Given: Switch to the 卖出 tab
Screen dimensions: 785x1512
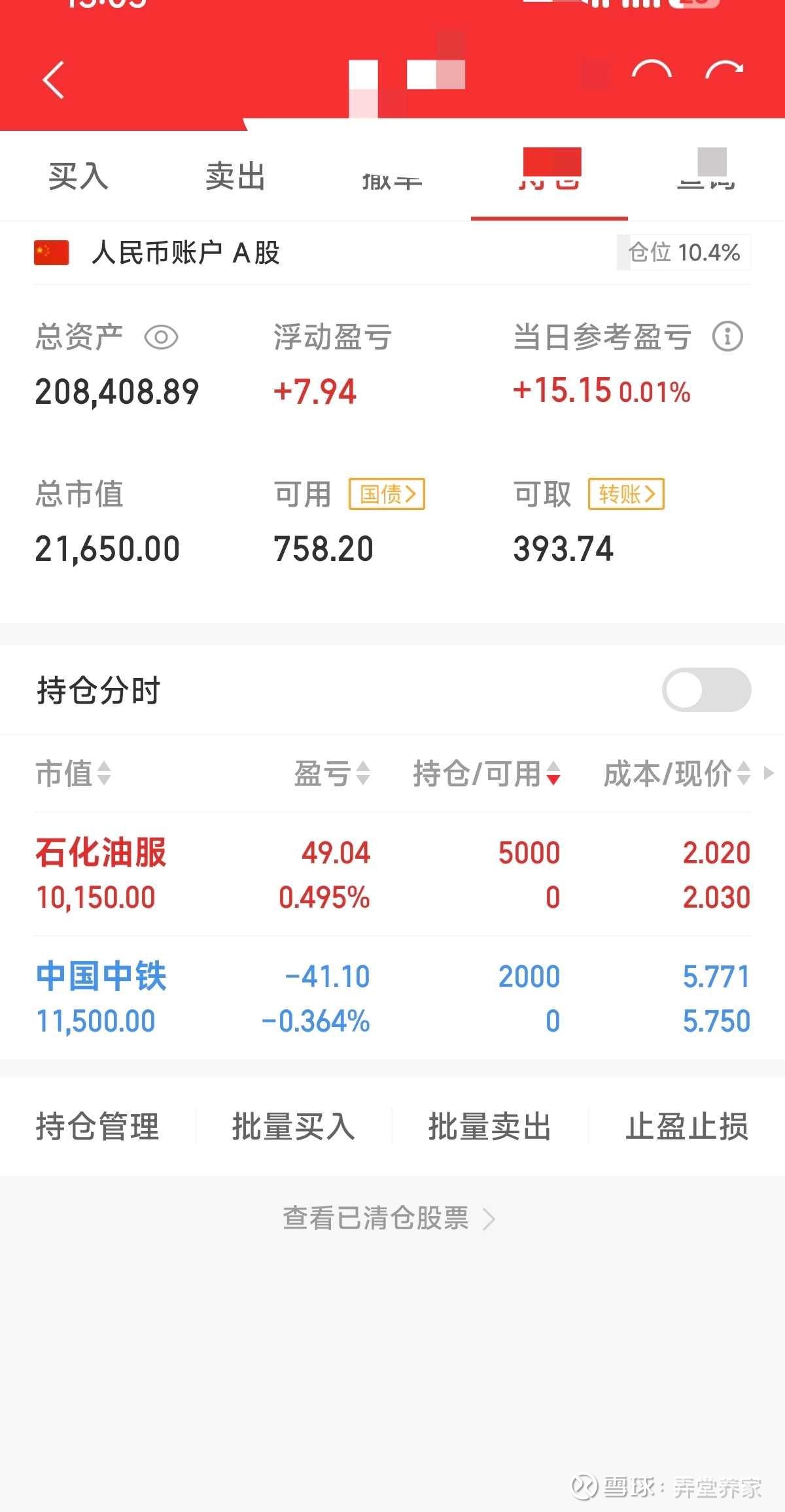Looking at the screenshot, I should tap(235, 176).
